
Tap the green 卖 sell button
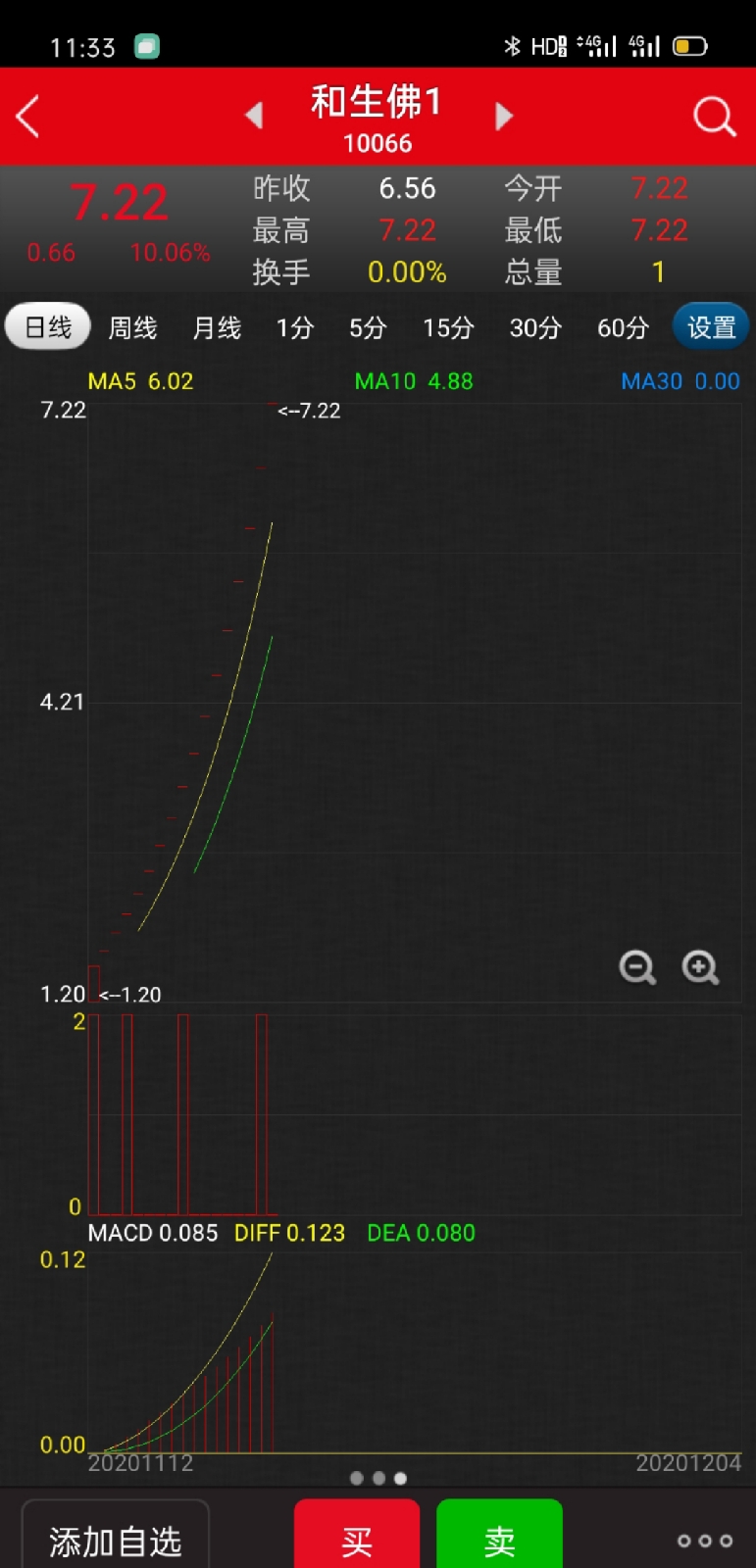(499, 1541)
